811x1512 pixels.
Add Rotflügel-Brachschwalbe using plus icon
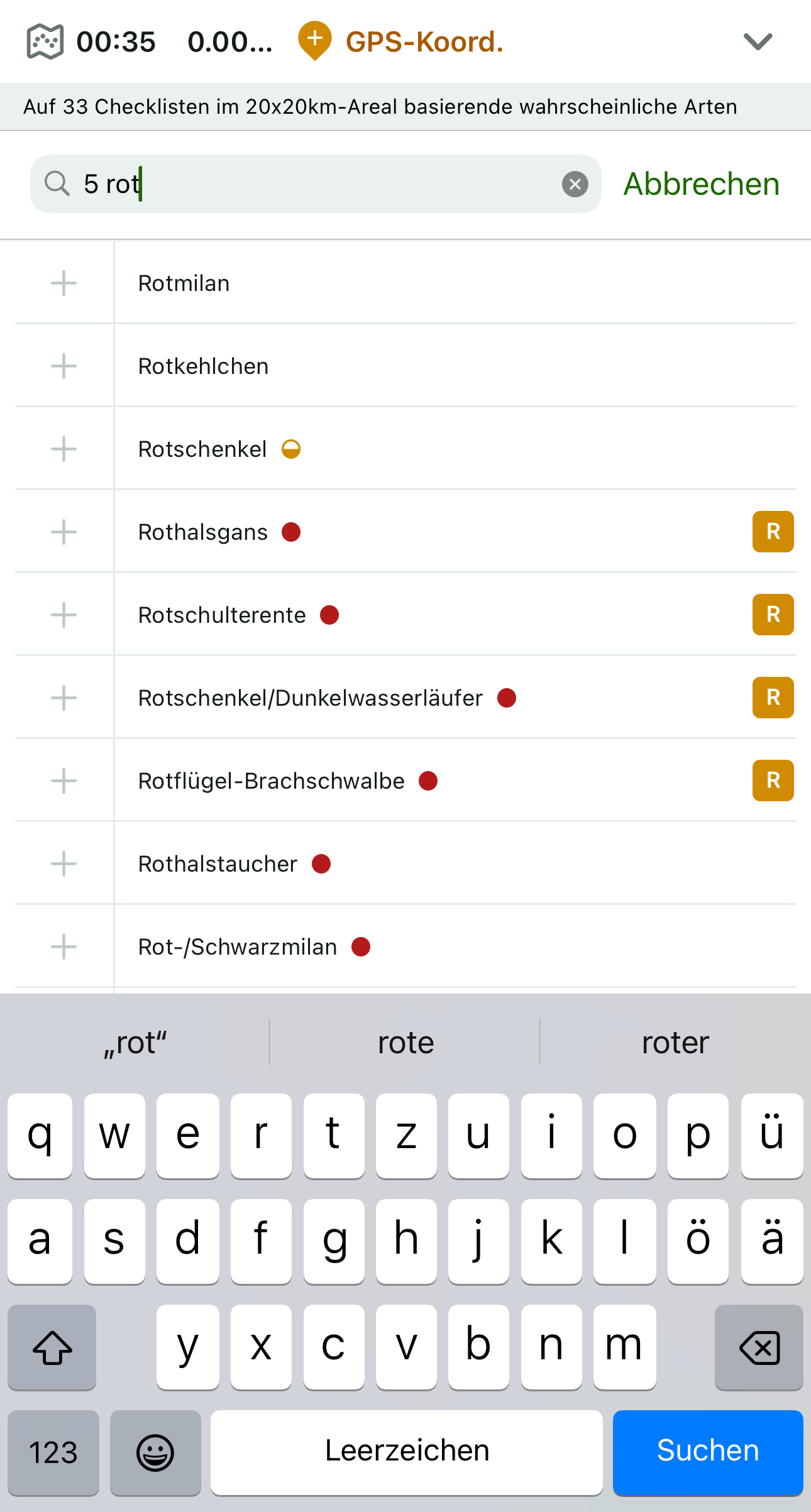point(63,781)
